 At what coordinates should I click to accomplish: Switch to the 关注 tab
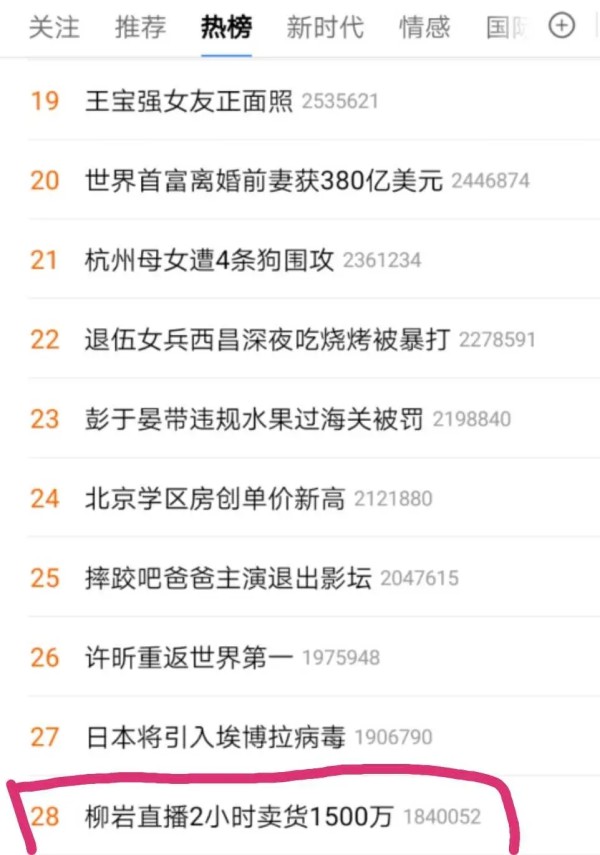[x=53, y=27]
